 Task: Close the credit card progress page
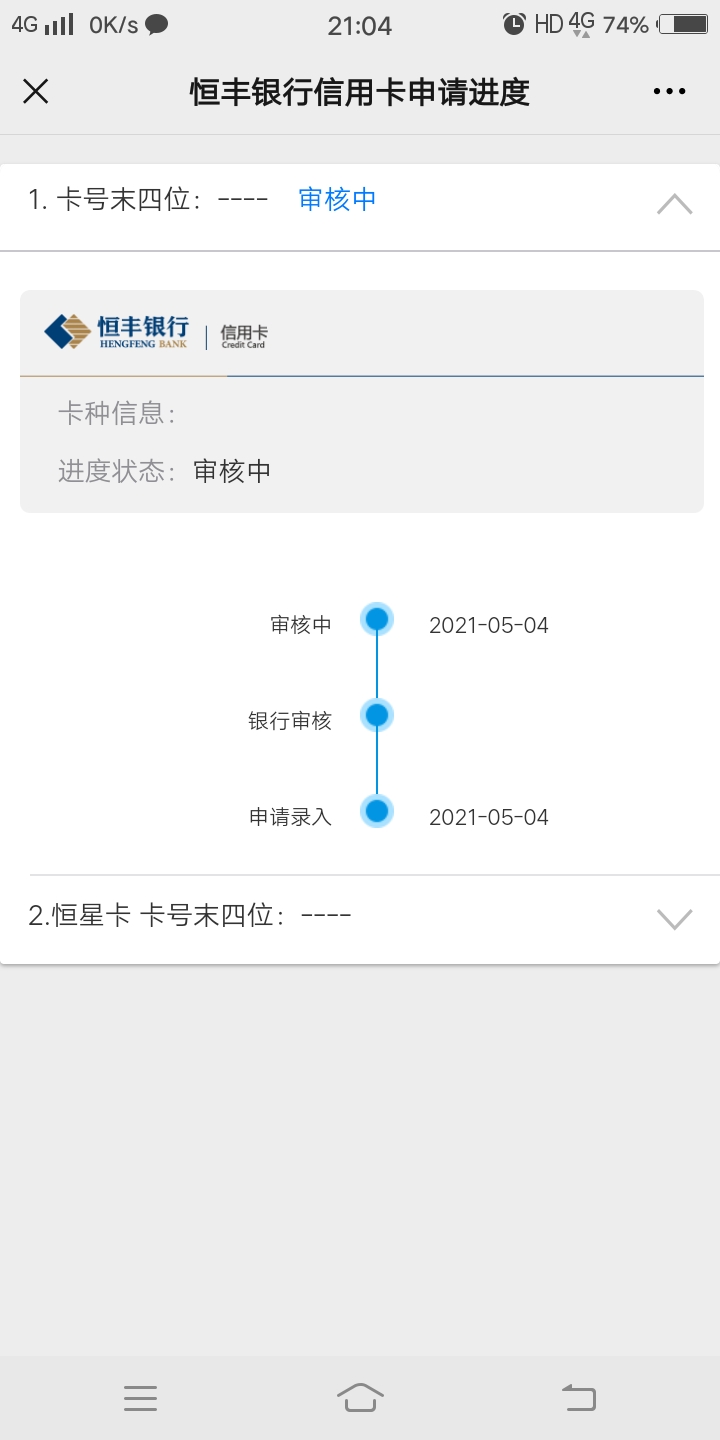pos(36,92)
